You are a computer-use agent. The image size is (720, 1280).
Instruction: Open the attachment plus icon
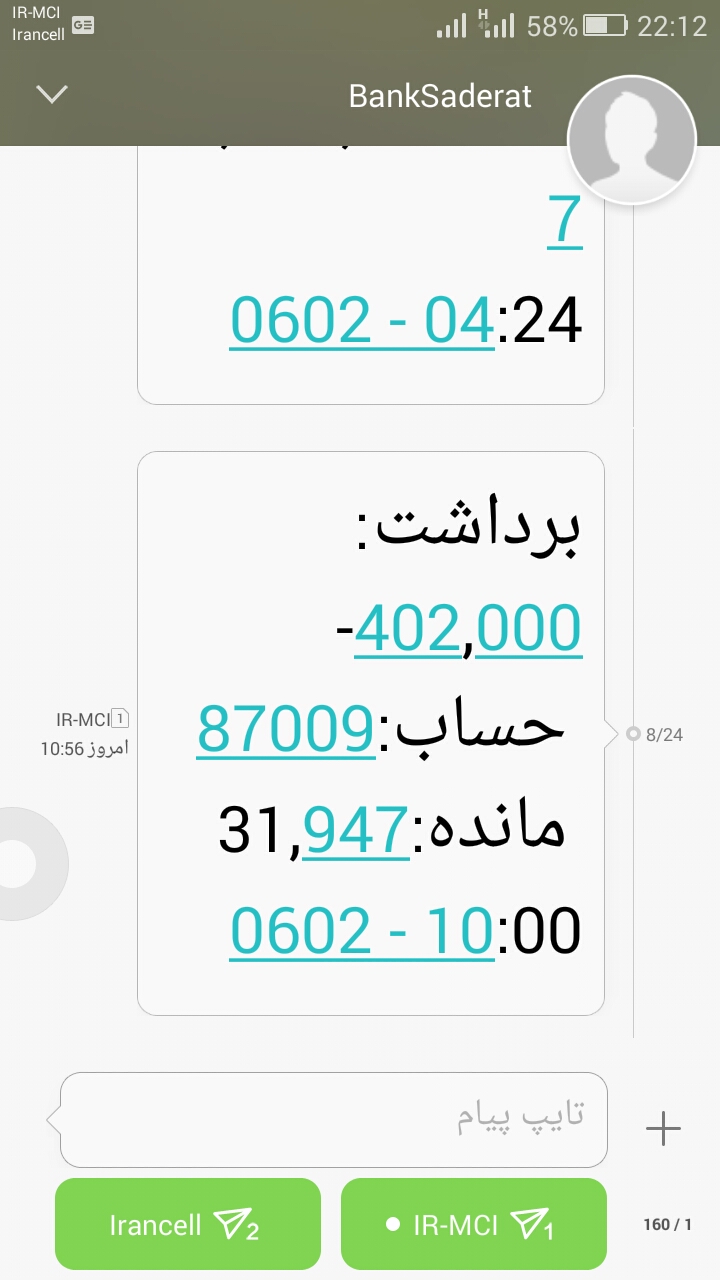pyautogui.click(x=663, y=1129)
